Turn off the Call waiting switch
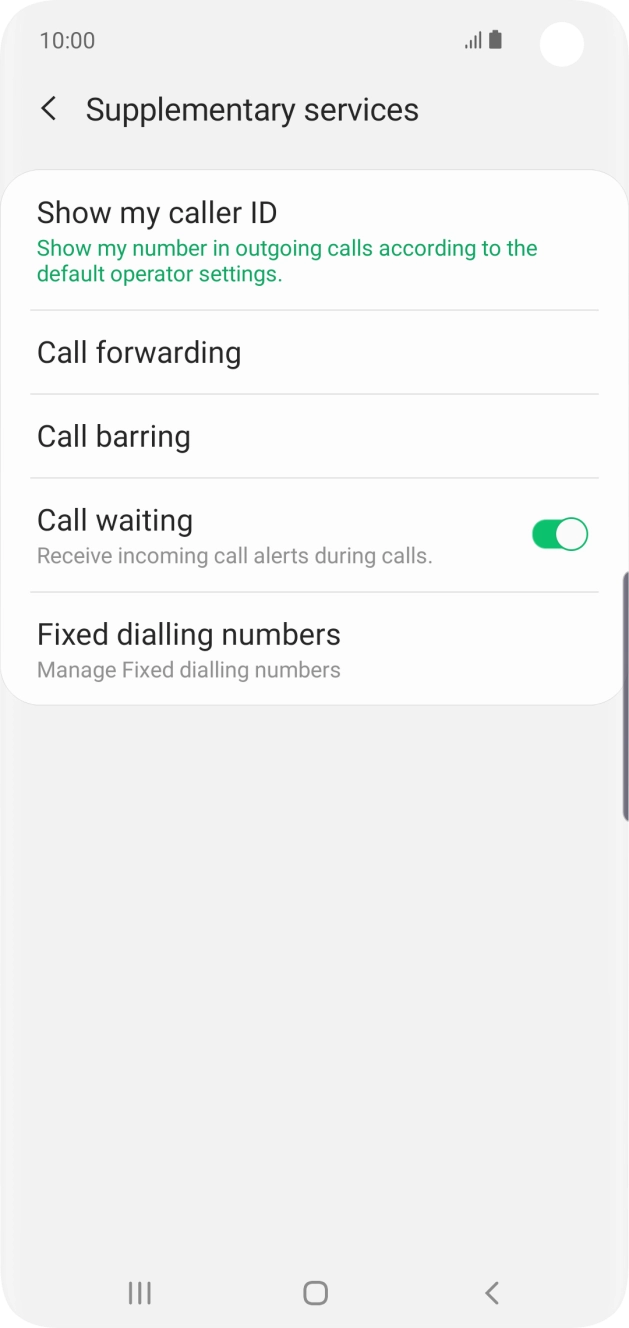 point(559,534)
